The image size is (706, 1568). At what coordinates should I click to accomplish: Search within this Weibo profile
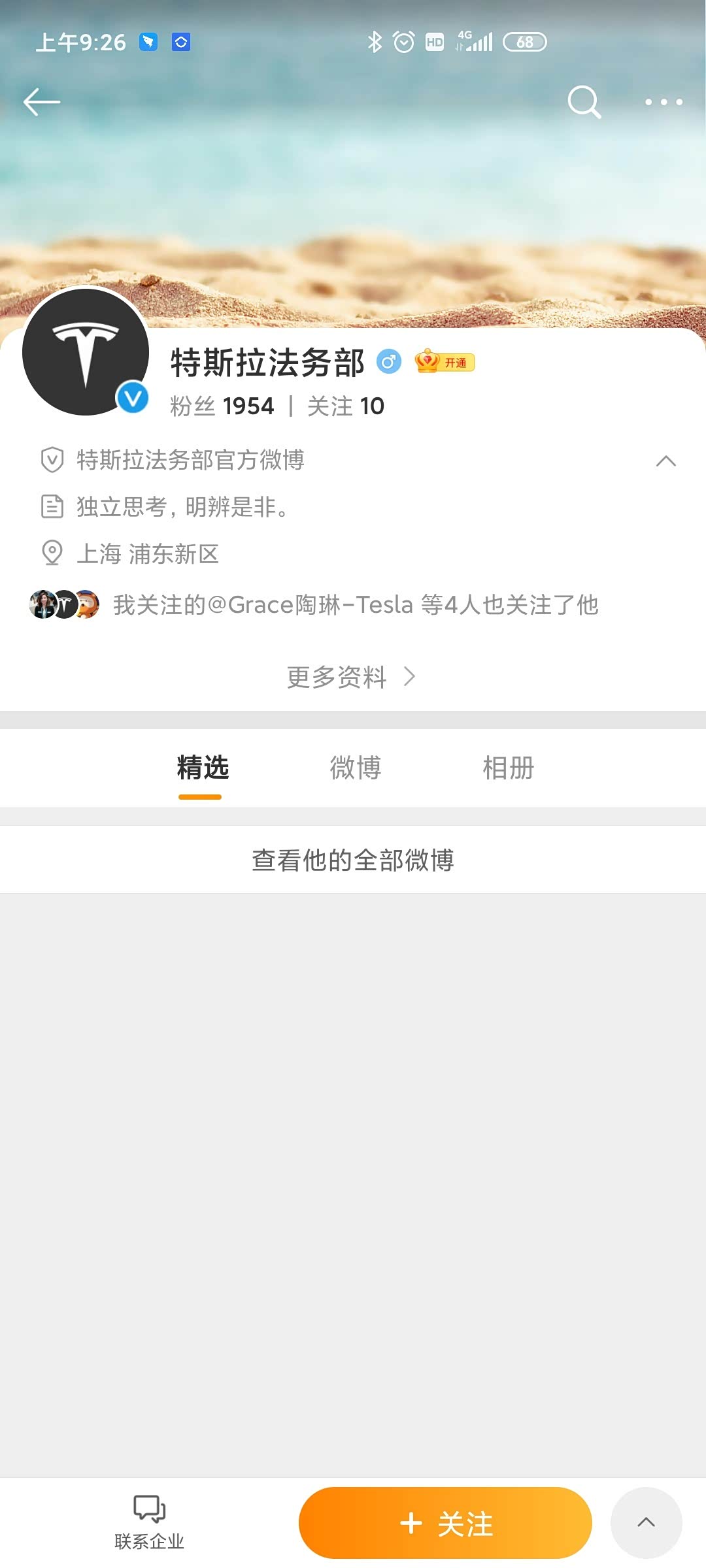[x=584, y=102]
